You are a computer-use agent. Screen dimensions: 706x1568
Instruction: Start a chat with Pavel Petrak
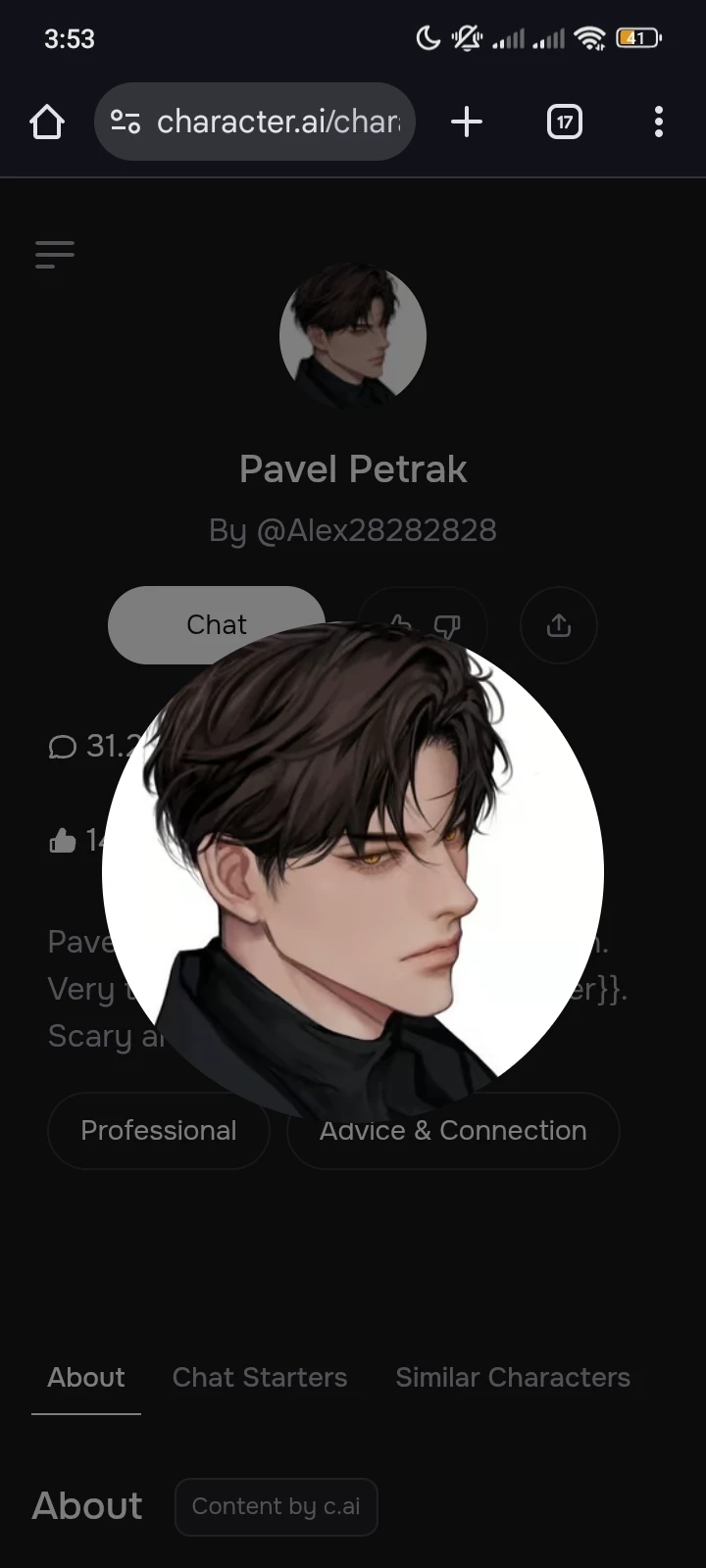[196, 617]
